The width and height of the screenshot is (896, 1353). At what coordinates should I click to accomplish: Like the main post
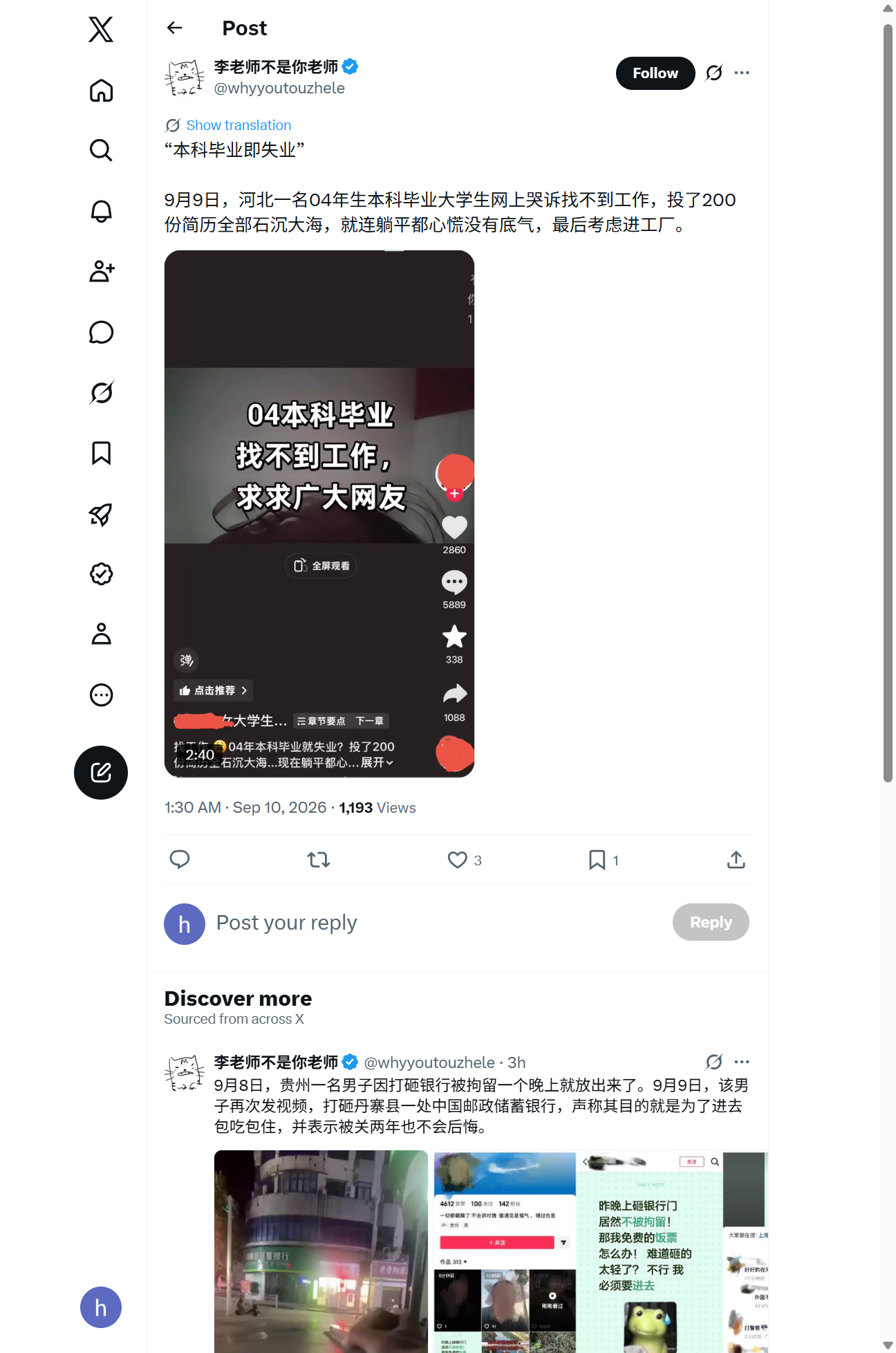458,860
